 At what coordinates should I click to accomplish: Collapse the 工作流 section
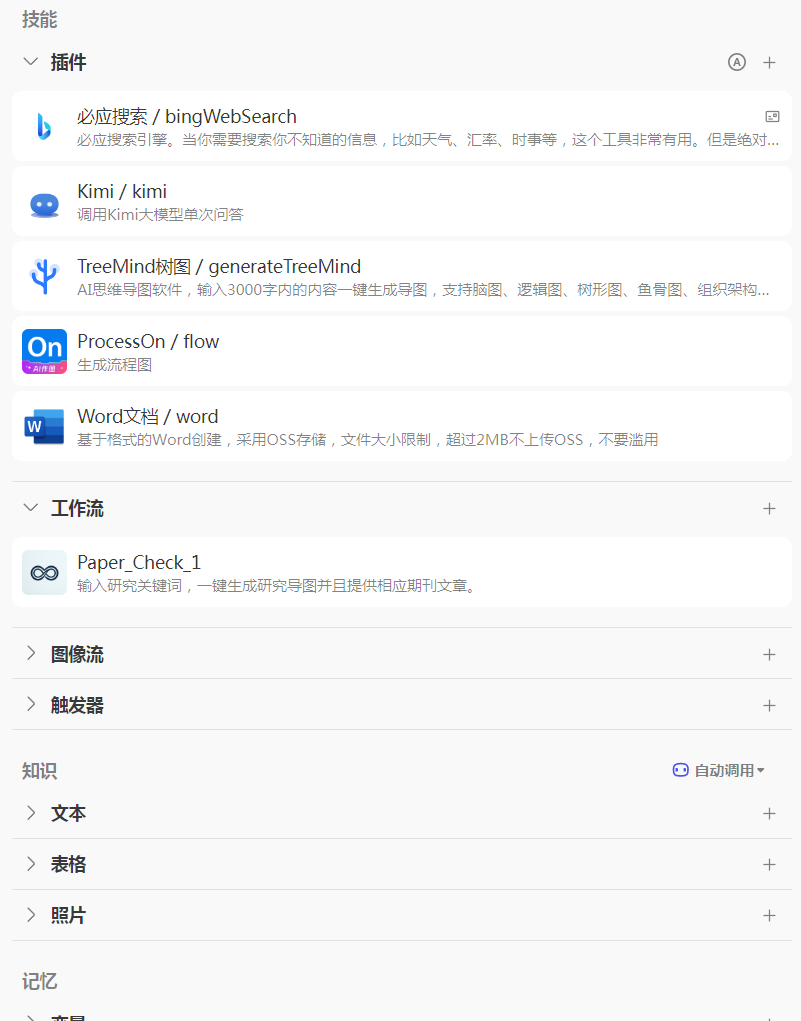click(x=30, y=508)
